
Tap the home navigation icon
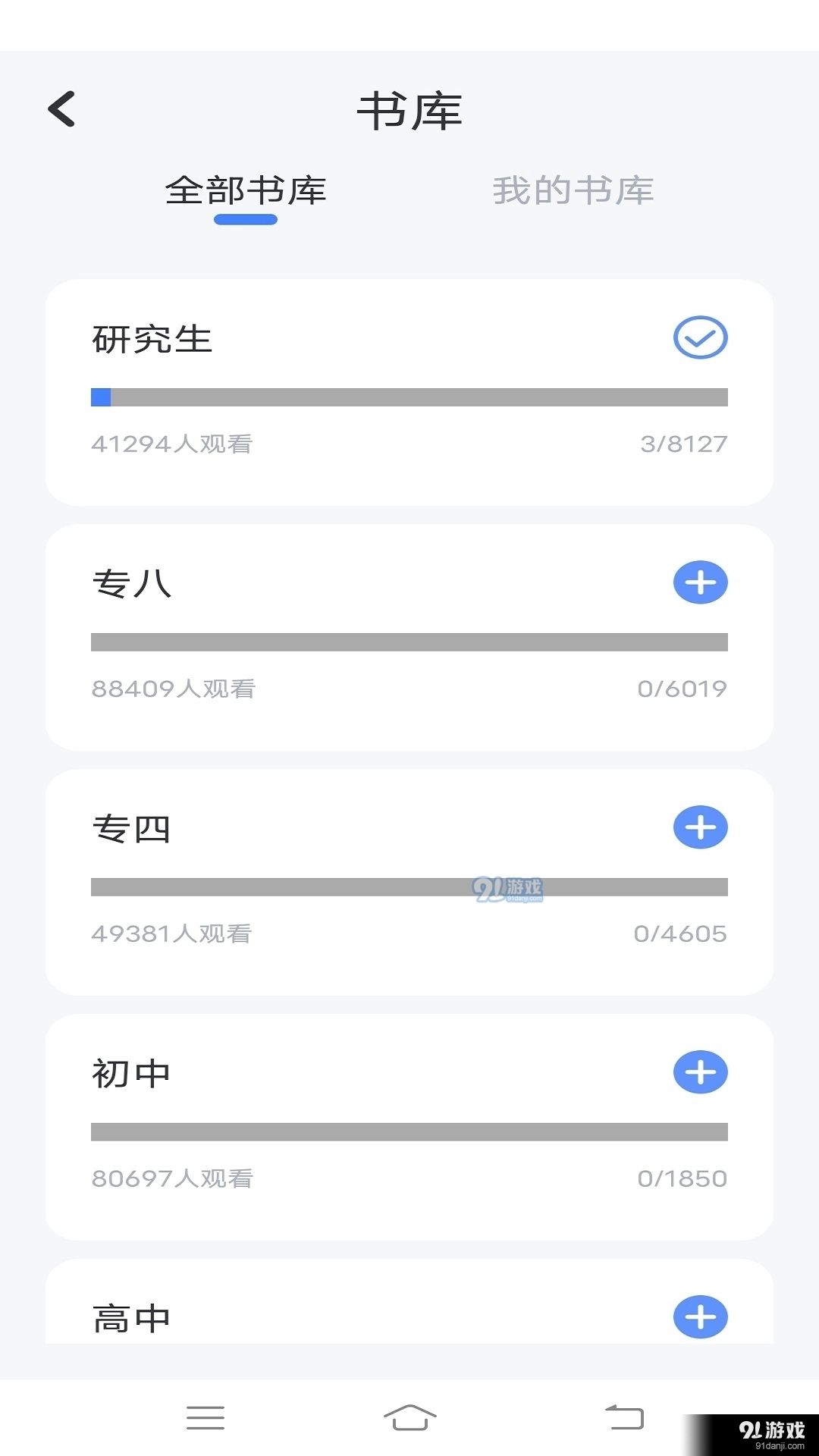click(409, 1417)
